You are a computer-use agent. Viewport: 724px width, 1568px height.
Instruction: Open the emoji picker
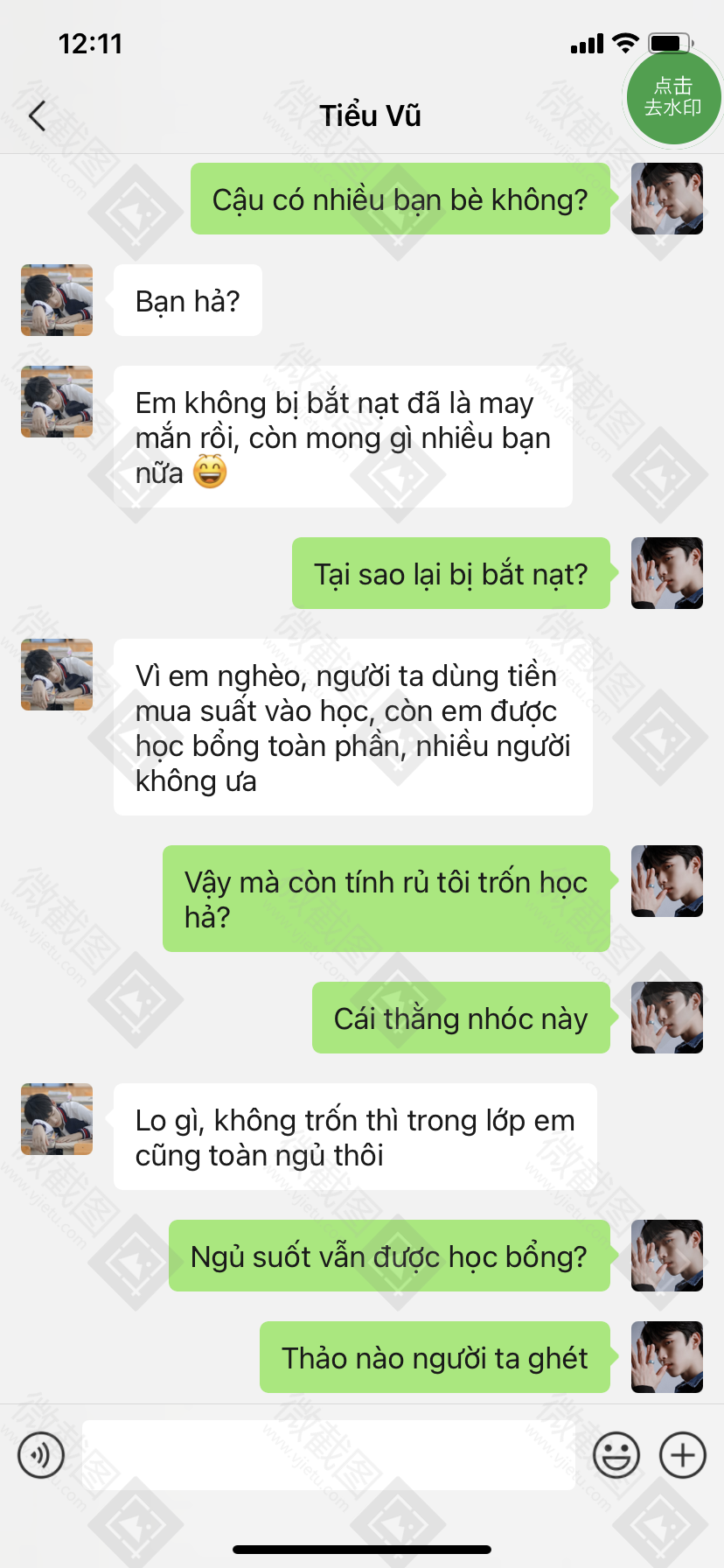[616, 1455]
